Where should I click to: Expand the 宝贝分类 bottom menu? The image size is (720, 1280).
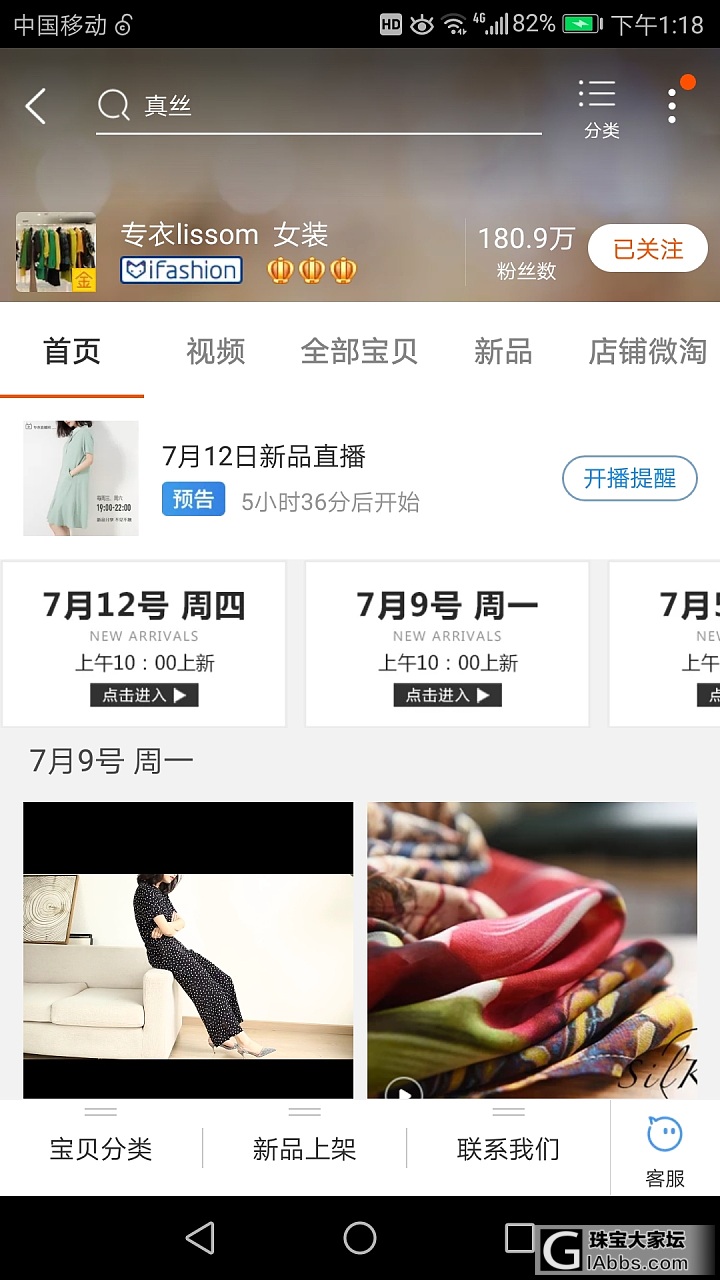click(x=101, y=1148)
